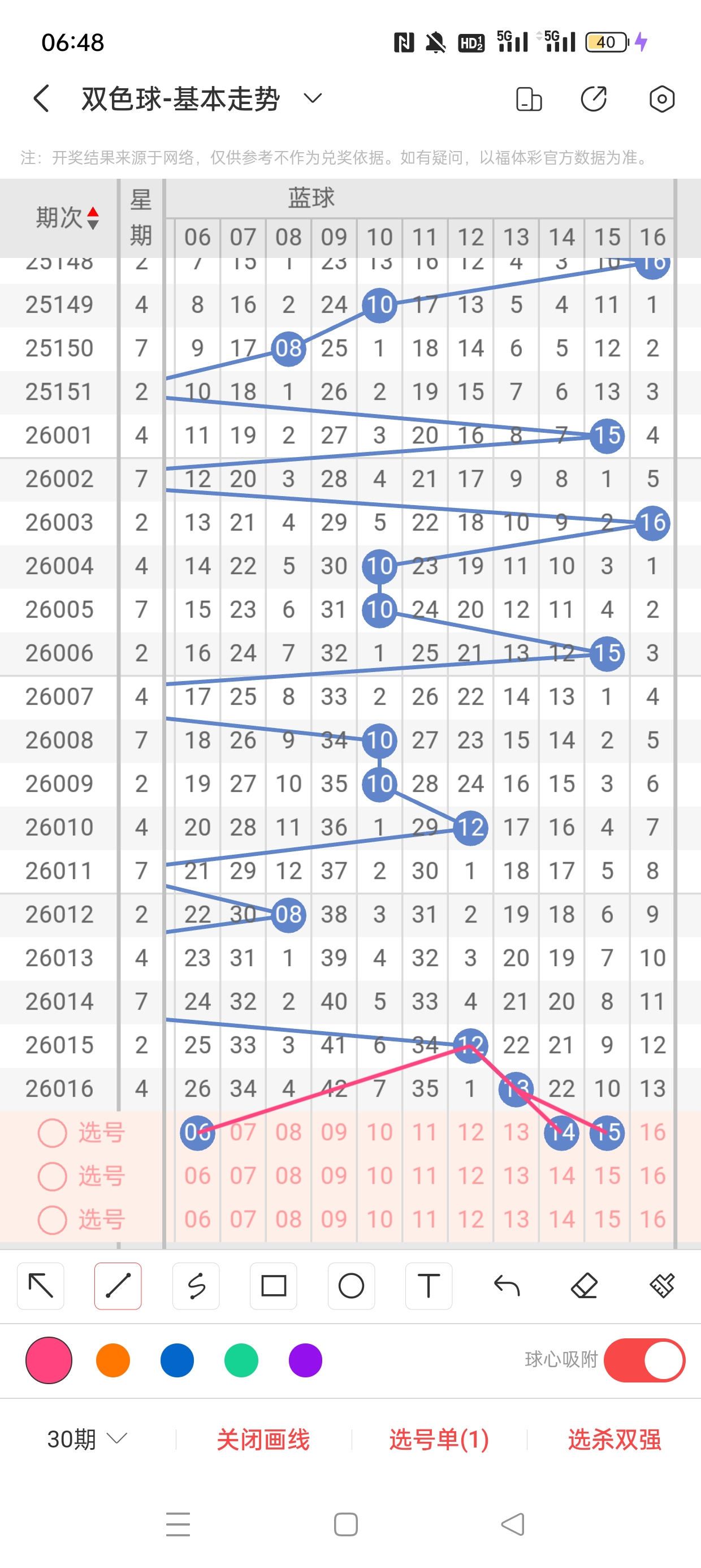
Task: Disable the 球心吸附 switch
Action: tap(644, 1360)
